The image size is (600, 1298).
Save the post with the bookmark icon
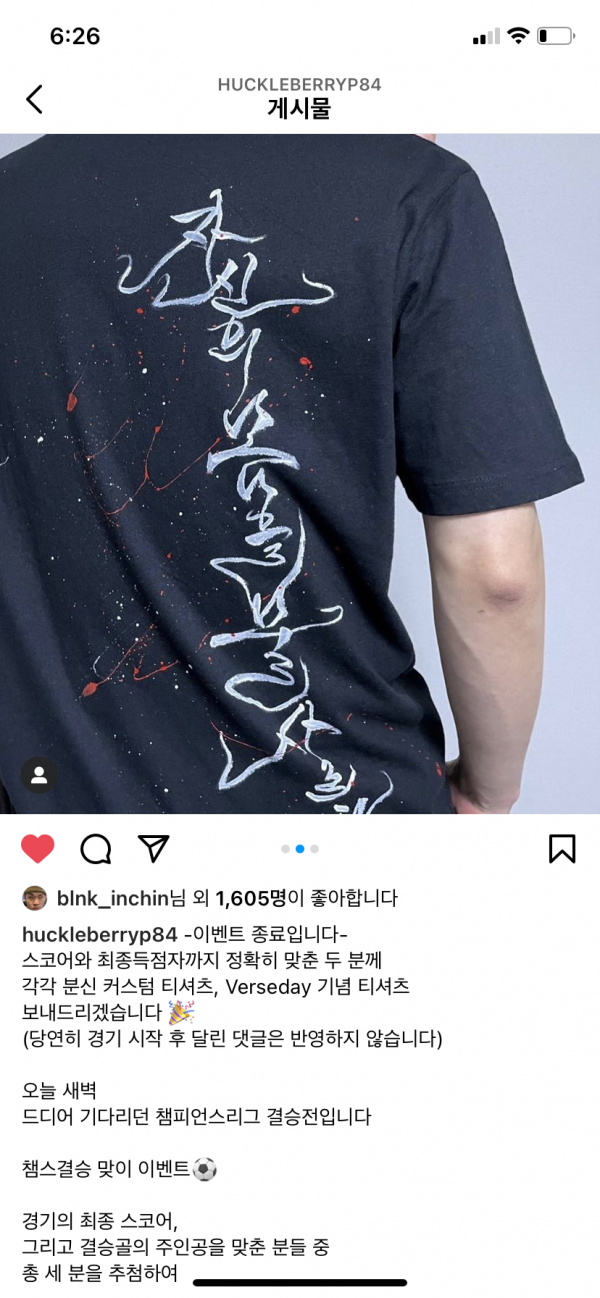pos(562,849)
